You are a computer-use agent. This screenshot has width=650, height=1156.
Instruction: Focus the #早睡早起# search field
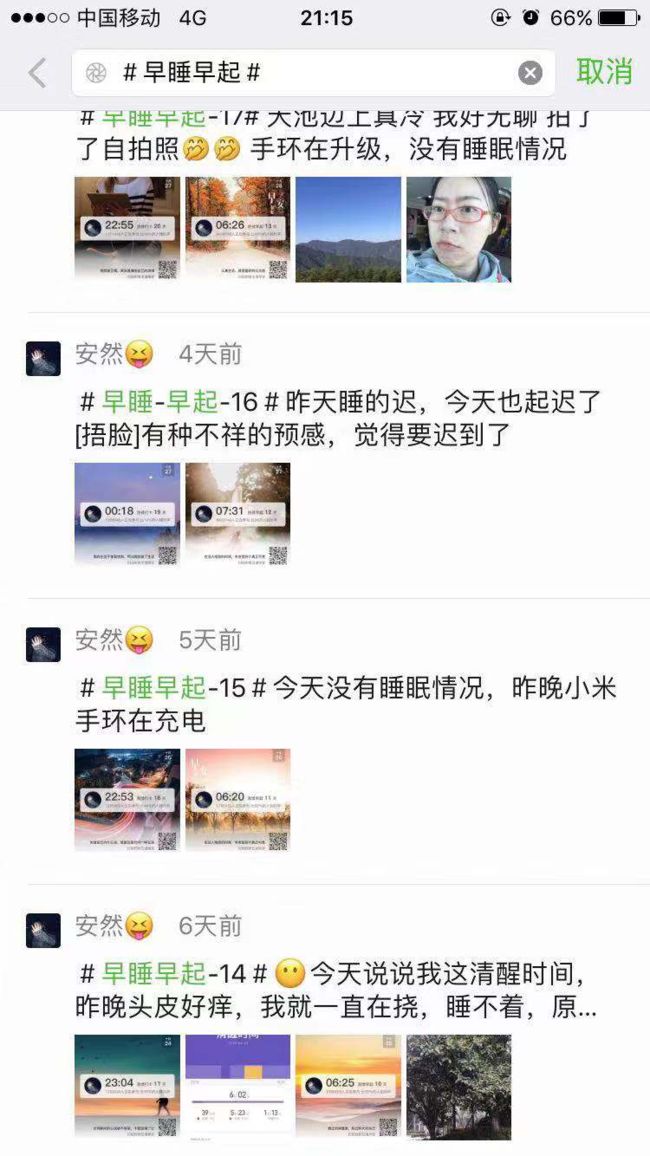click(313, 72)
